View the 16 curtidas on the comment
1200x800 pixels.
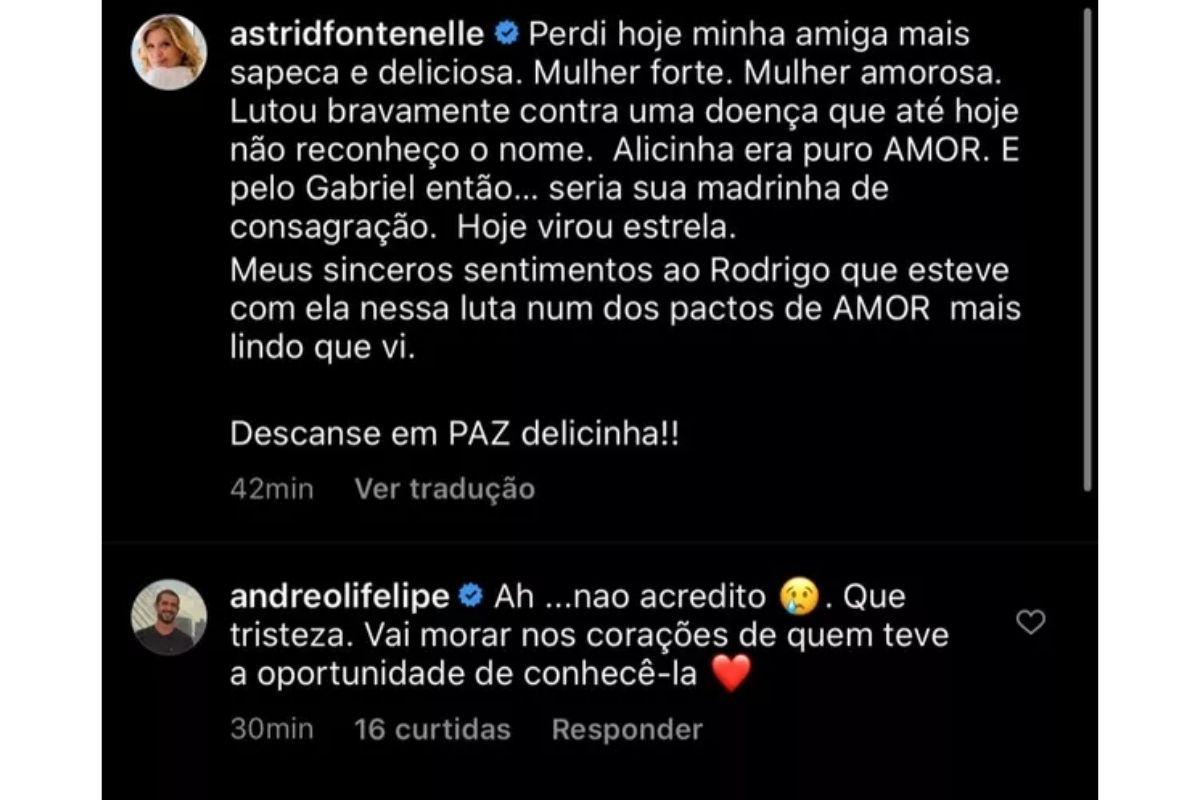click(432, 729)
